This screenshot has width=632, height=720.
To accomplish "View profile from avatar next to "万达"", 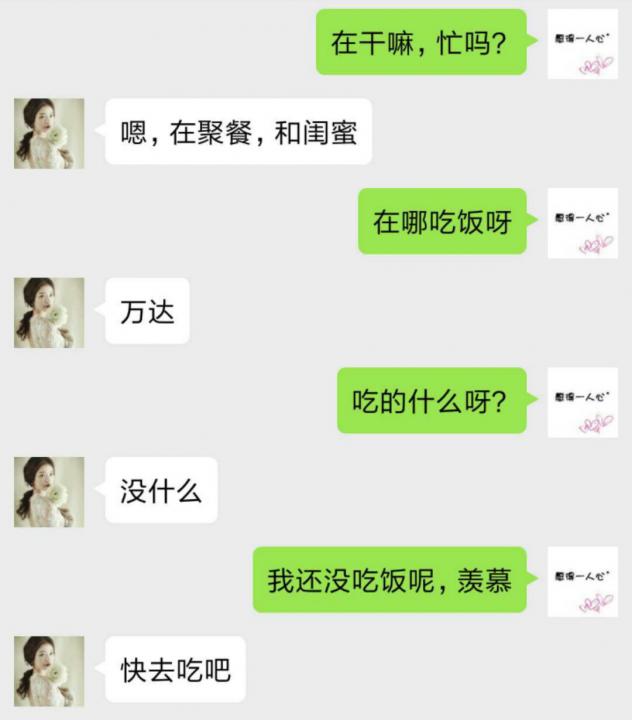I will (49, 313).
